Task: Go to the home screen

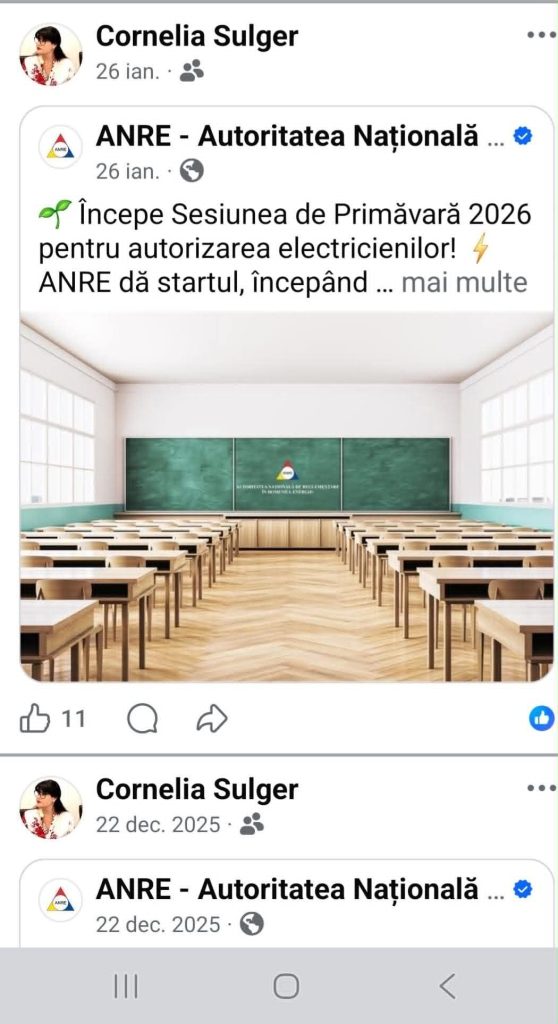Action: pos(286,986)
